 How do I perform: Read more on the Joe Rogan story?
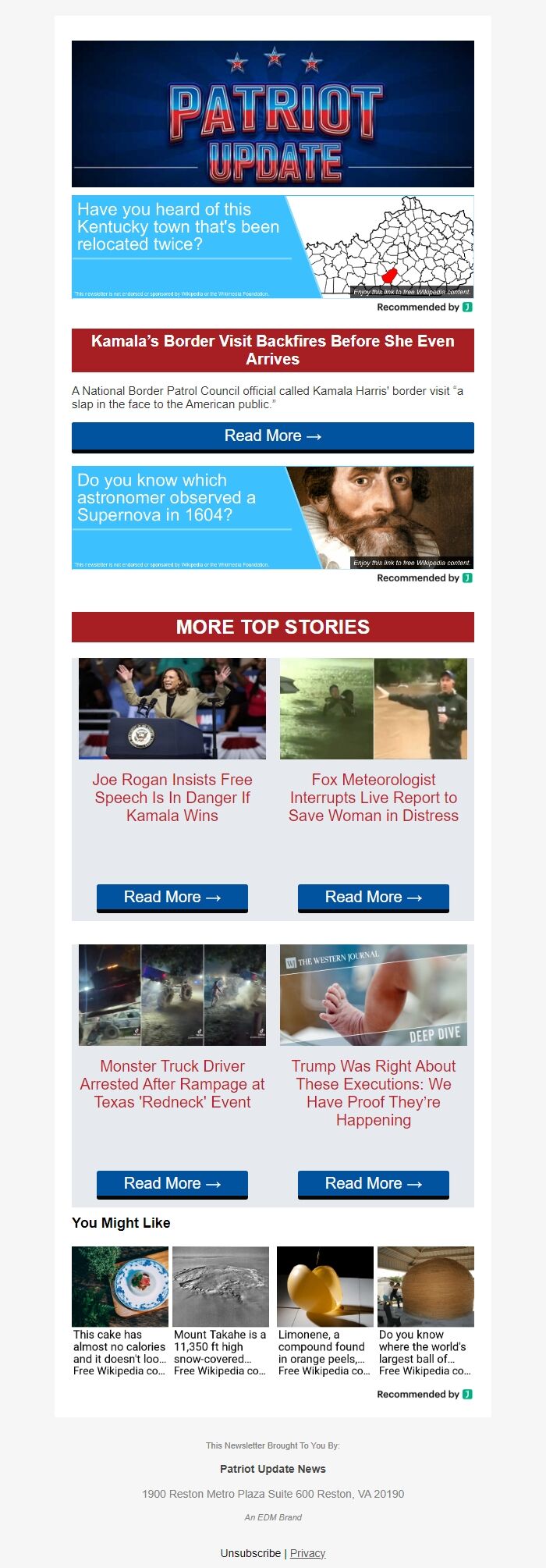(x=172, y=898)
